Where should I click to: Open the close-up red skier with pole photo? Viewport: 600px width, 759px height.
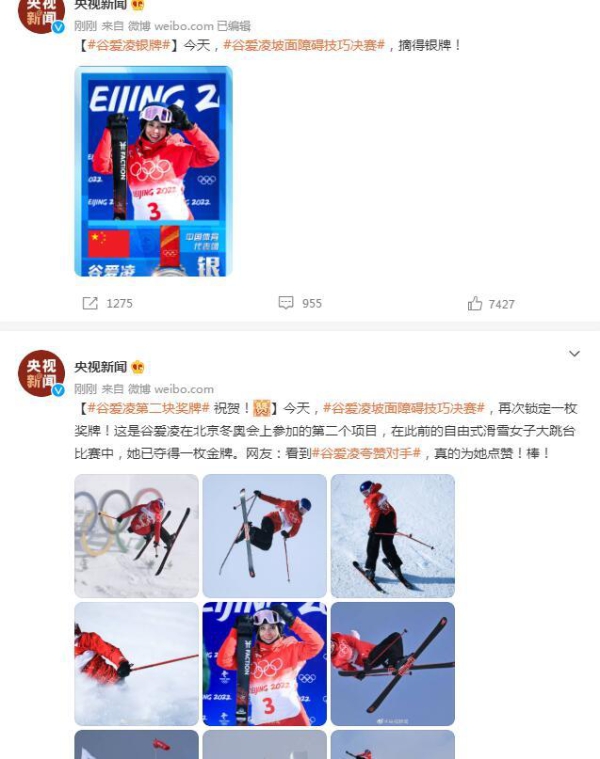136,663
